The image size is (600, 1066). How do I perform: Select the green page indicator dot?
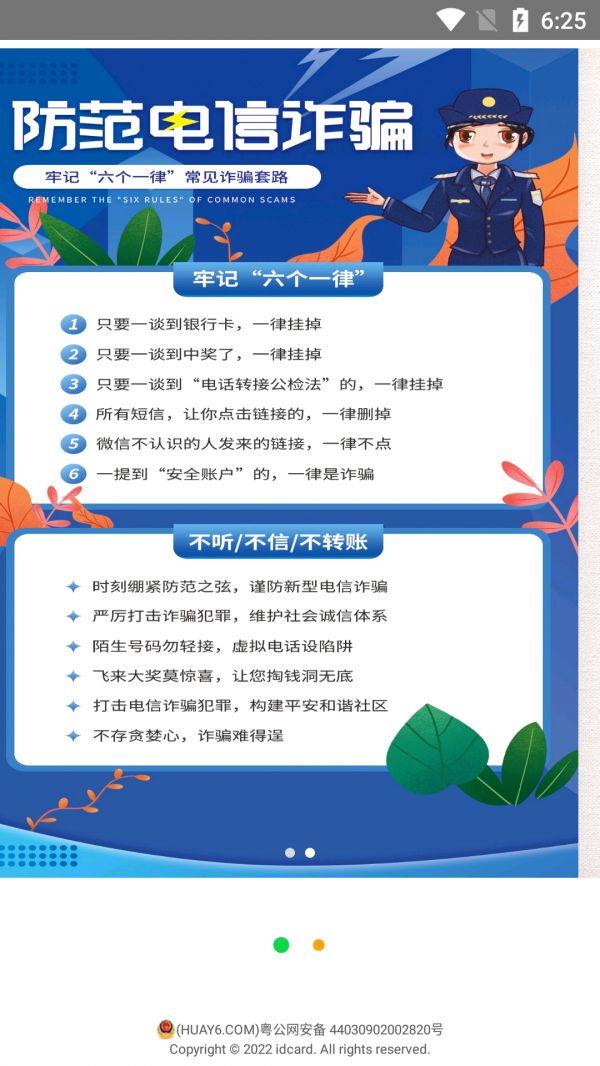281,945
